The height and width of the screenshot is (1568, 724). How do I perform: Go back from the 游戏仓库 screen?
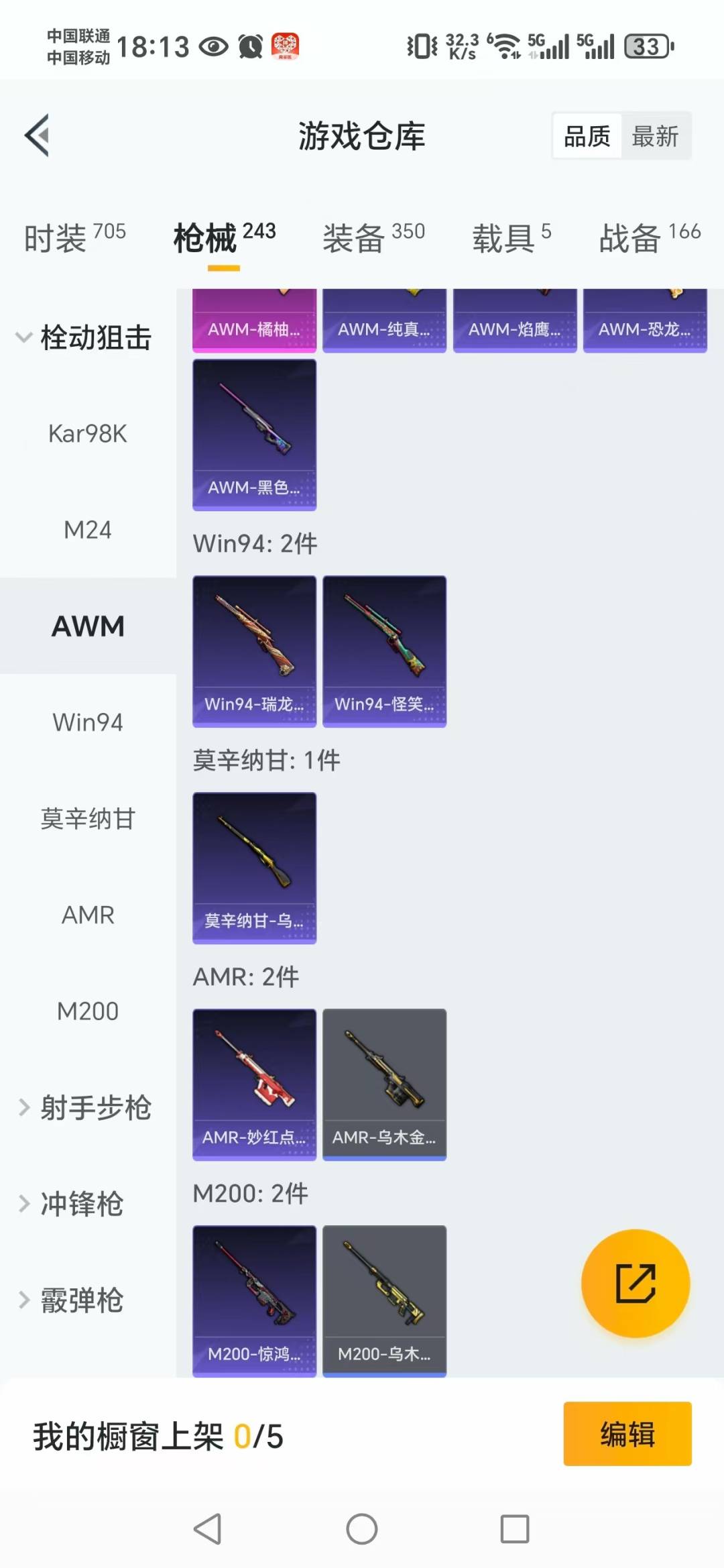pyautogui.click(x=38, y=135)
